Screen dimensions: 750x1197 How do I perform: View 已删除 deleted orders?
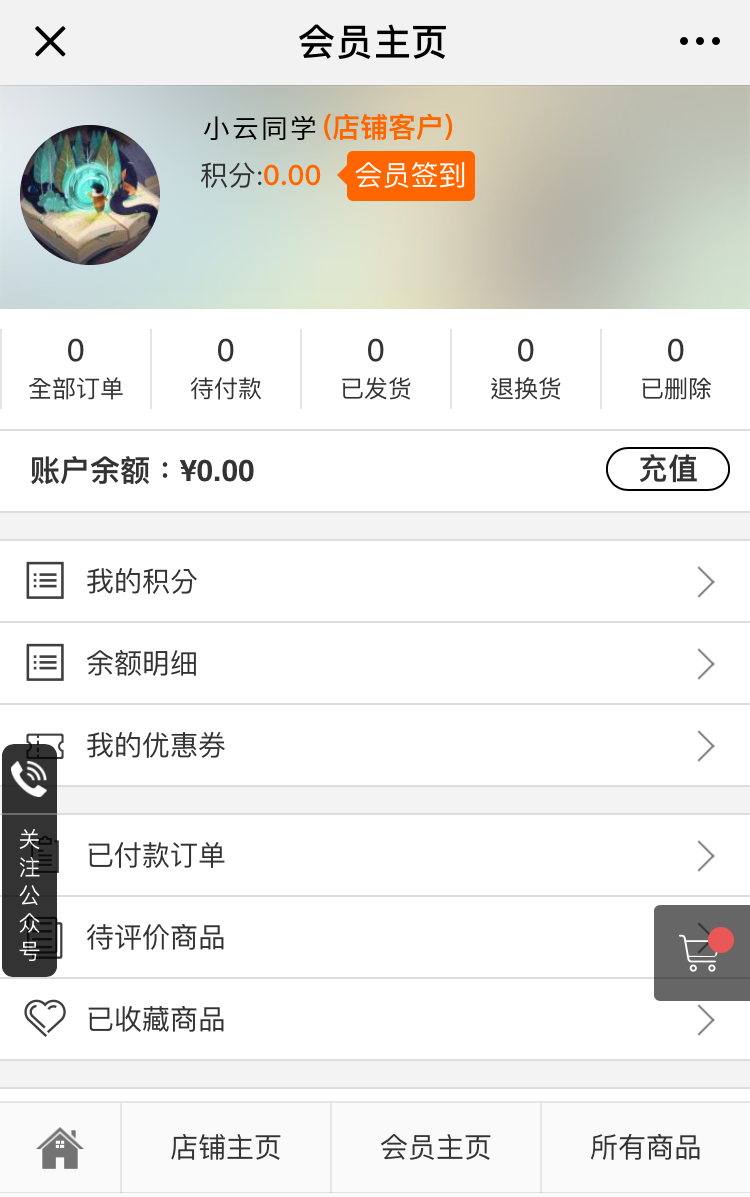click(x=676, y=368)
